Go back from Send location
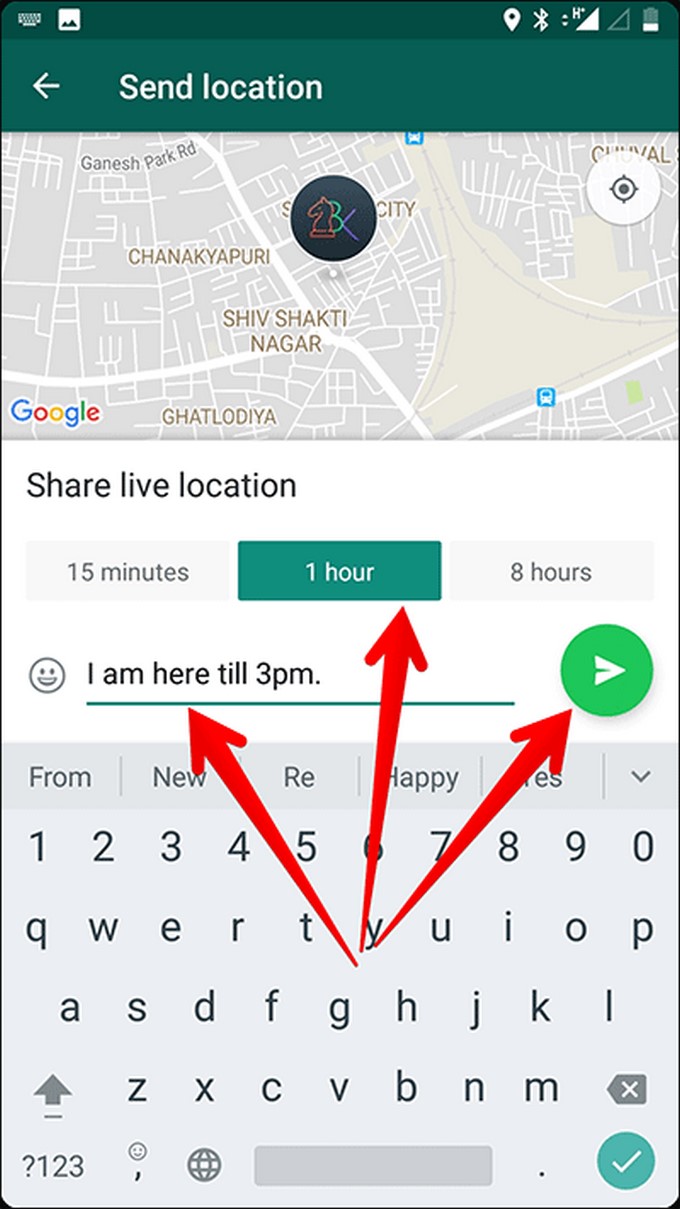The image size is (680, 1209). [46, 87]
